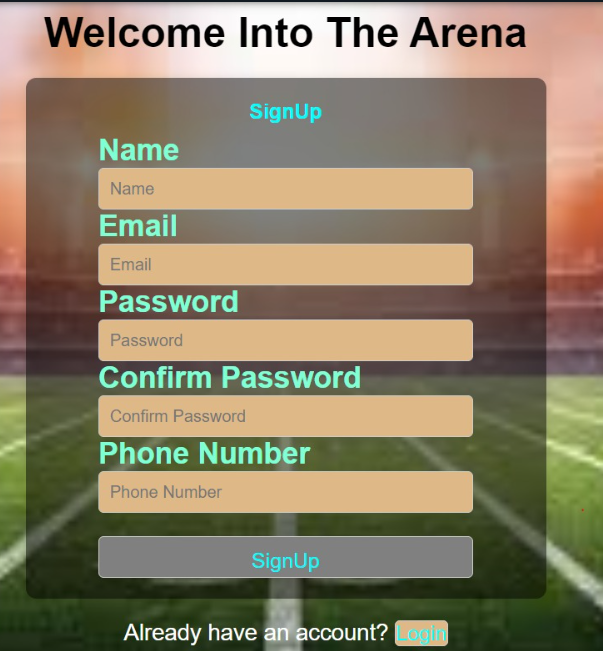The image size is (603, 651).
Task: Tap the Confirm Password field
Action: click(x=285, y=417)
